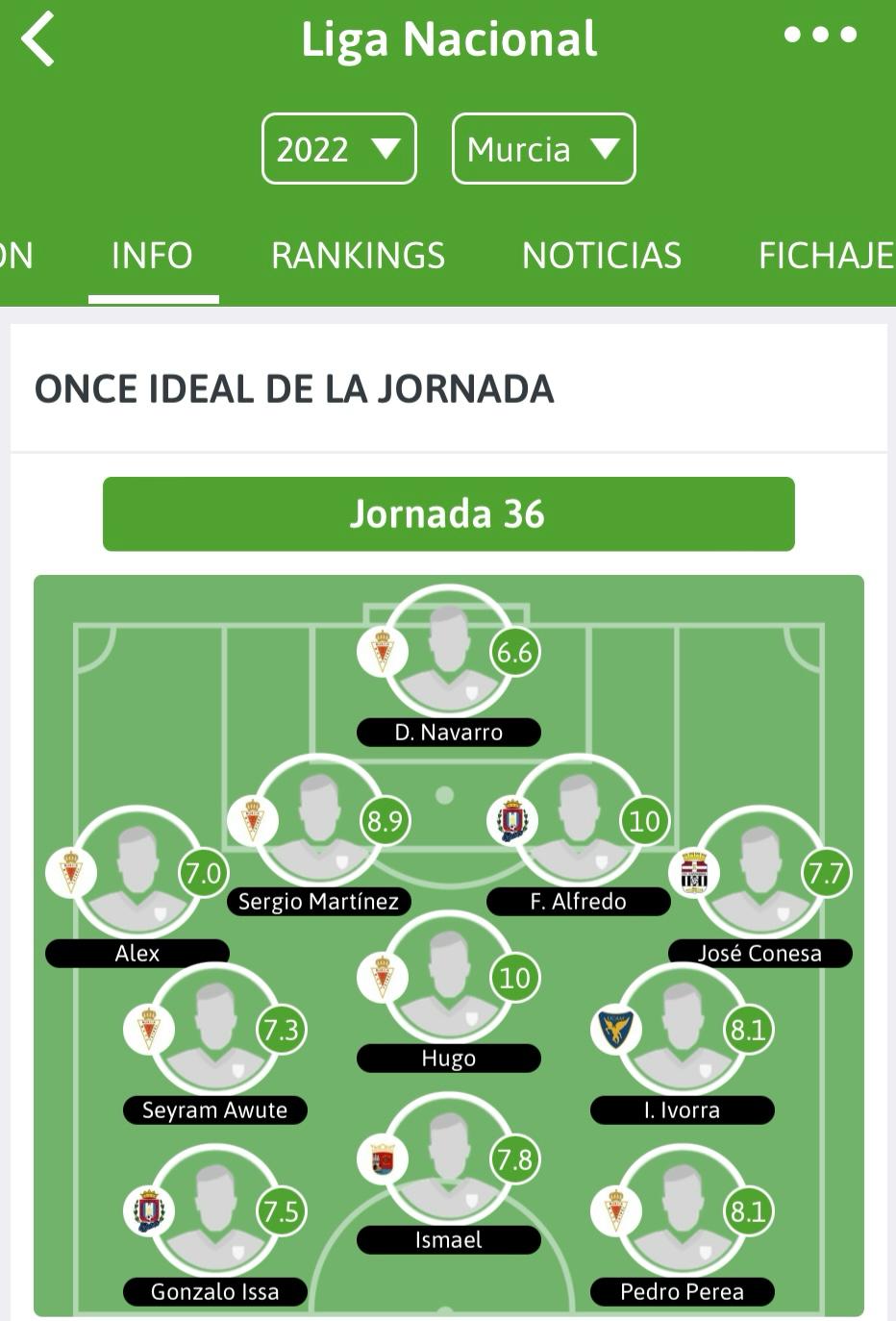Select the INFO tab
The height and width of the screenshot is (1321, 896).
(152, 256)
